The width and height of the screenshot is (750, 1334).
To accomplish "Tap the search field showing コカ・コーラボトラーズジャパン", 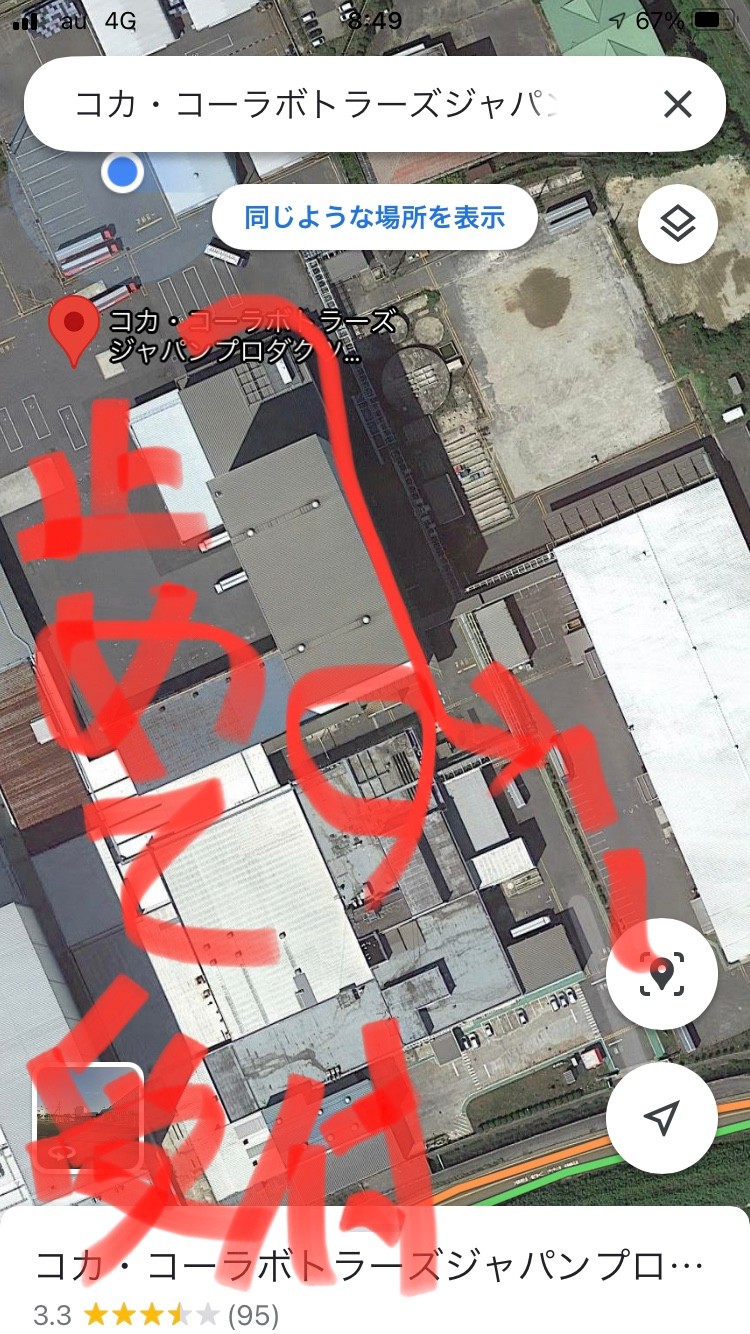I will [x=340, y=104].
